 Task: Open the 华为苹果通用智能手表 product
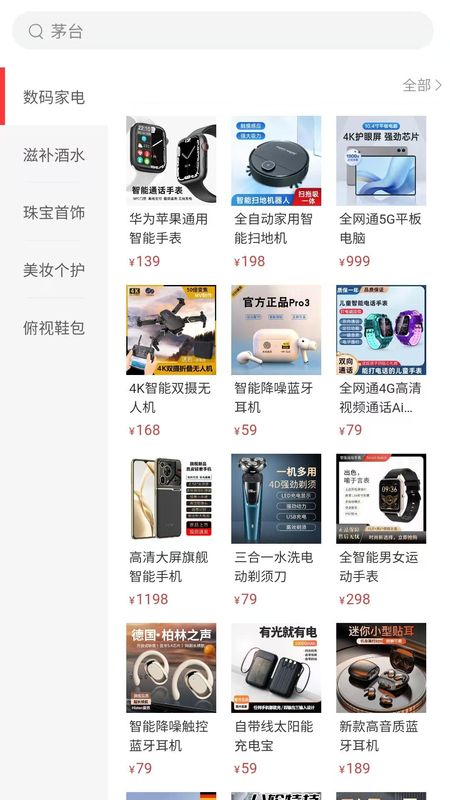coord(171,193)
